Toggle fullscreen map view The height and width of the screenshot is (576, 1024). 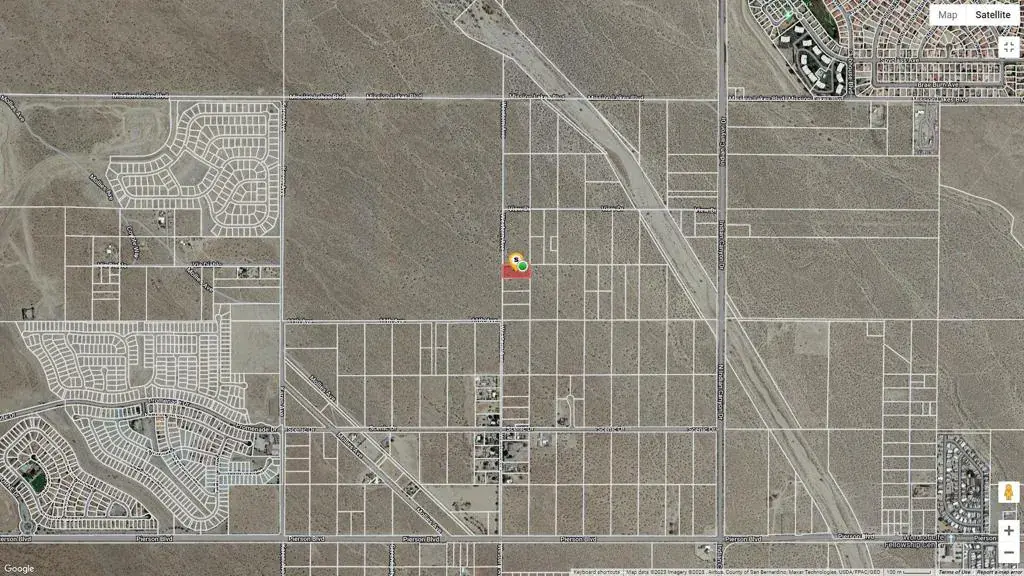point(1009,47)
